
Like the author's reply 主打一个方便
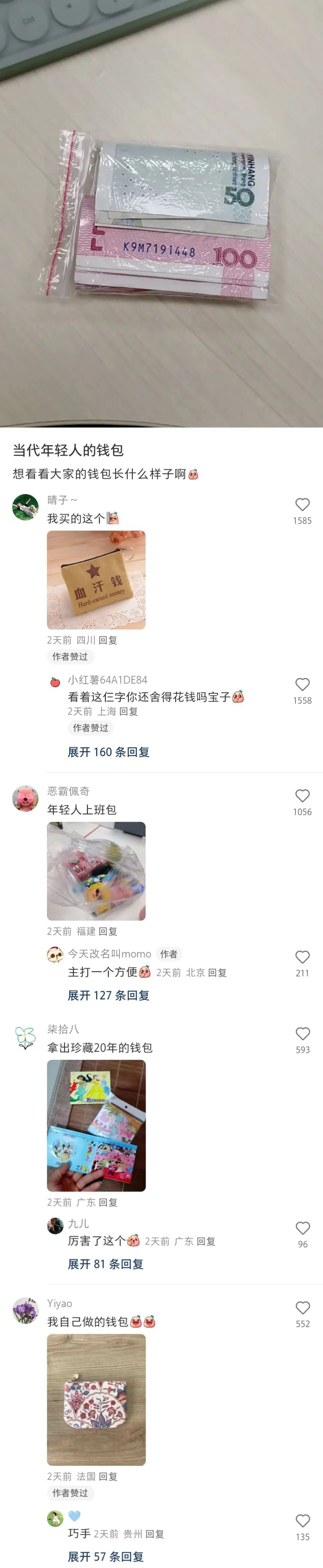click(302, 957)
